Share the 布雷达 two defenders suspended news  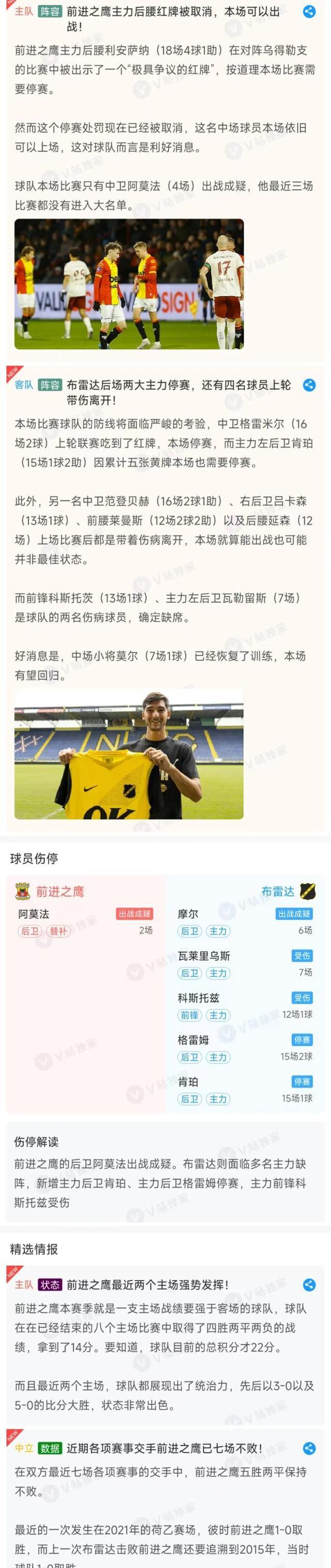click(x=309, y=385)
